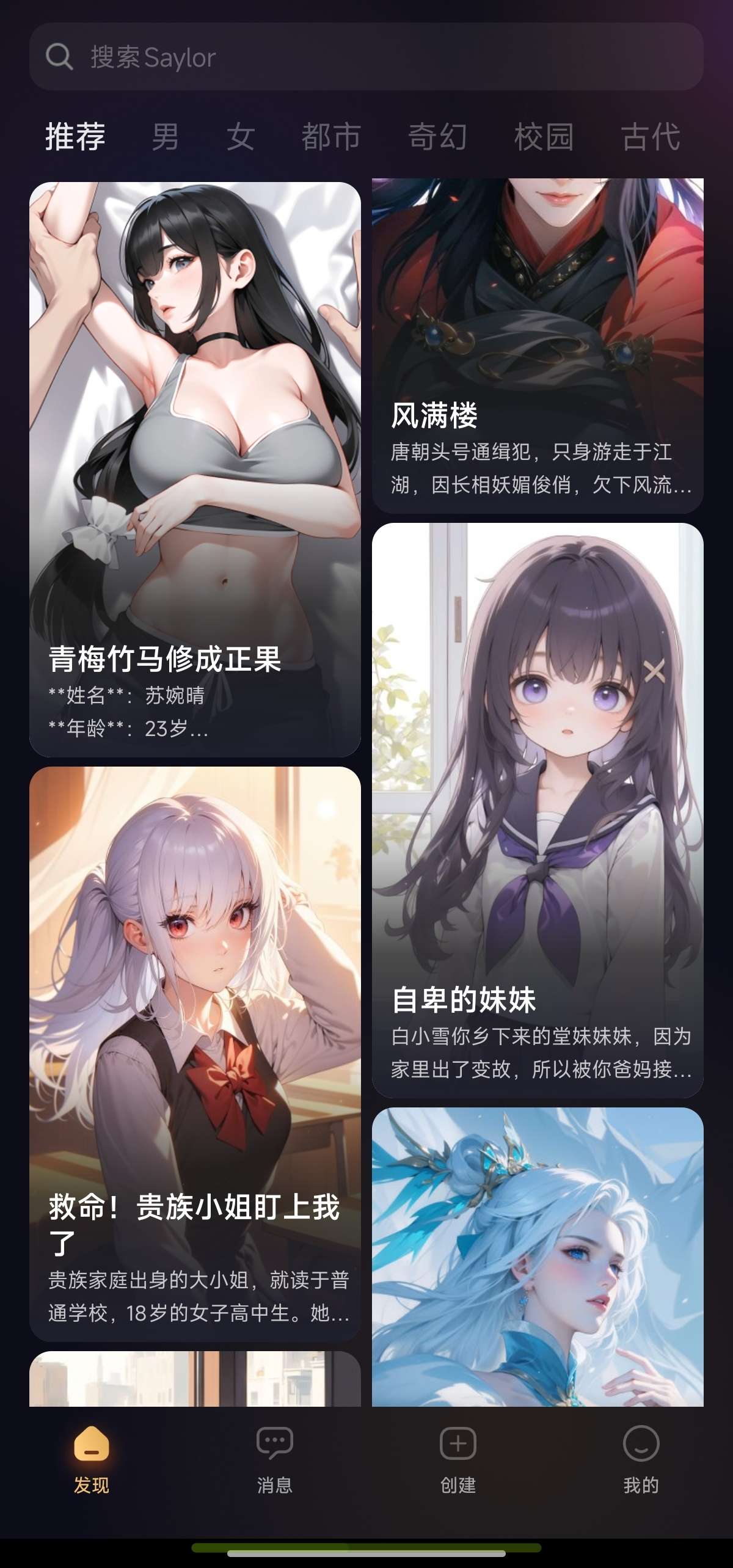This screenshot has width=733, height=1568.
Task: Open the 自卑的妹妹 character card
Action: pyautogui.click(x=538, y=809)
